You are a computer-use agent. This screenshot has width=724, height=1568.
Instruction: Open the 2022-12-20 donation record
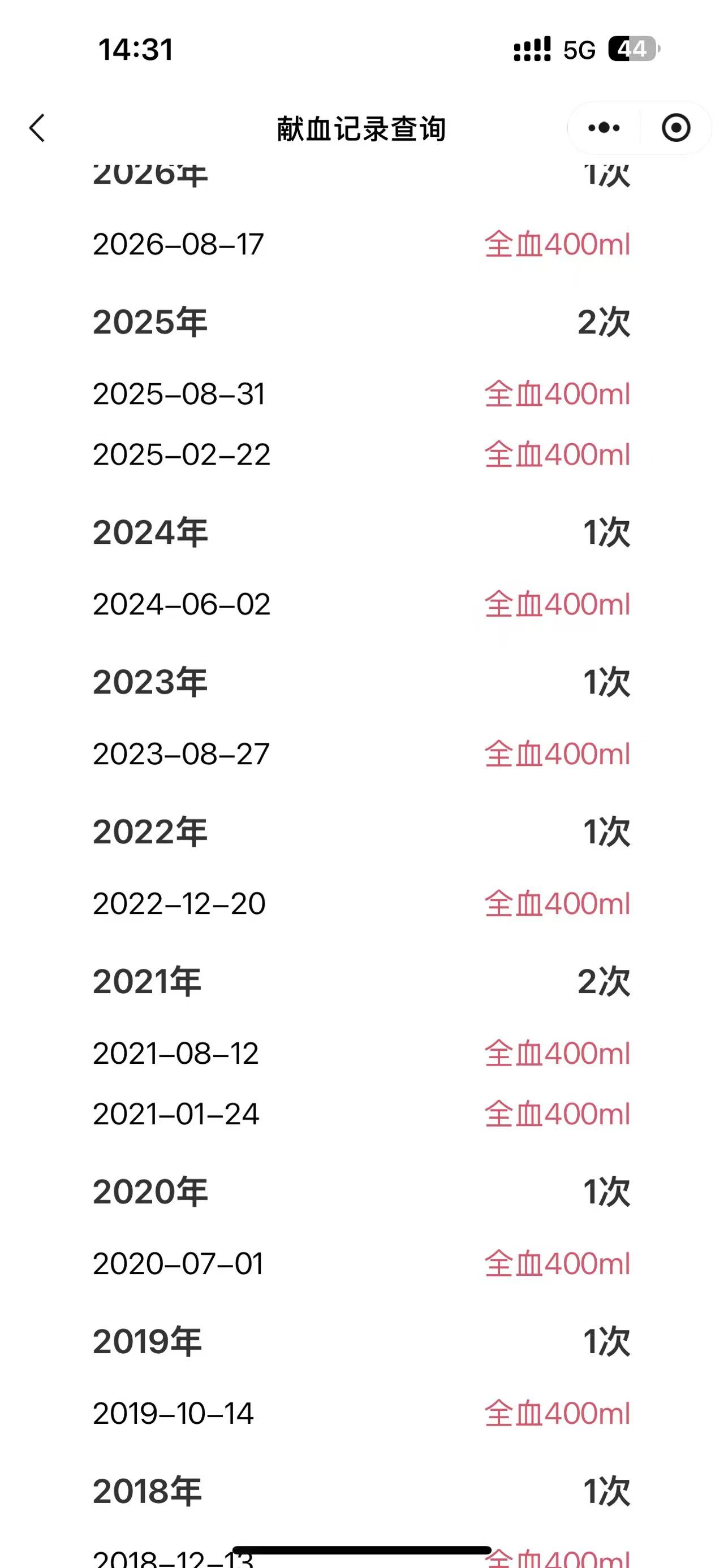(361, 903)
